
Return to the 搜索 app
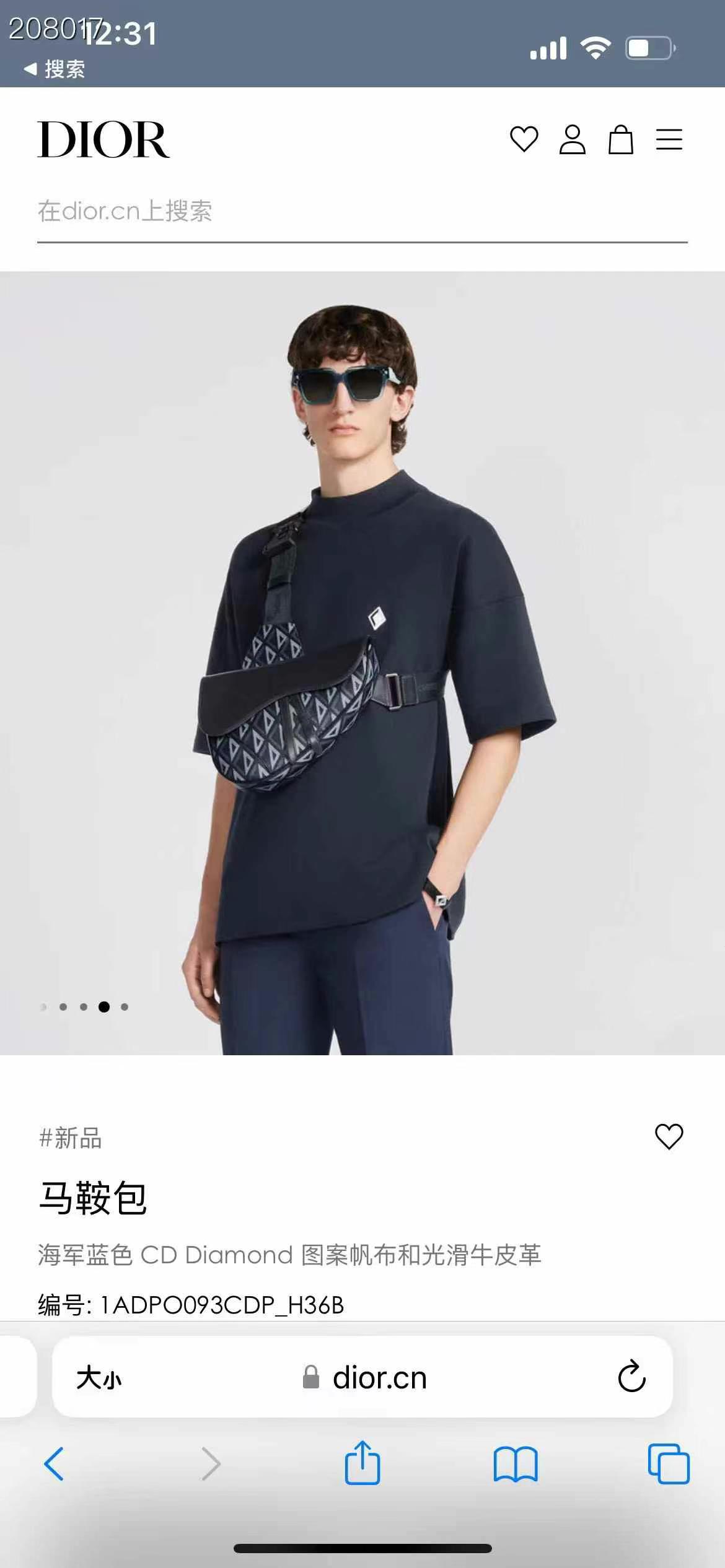pyautogui.click(x=55, y=69)
